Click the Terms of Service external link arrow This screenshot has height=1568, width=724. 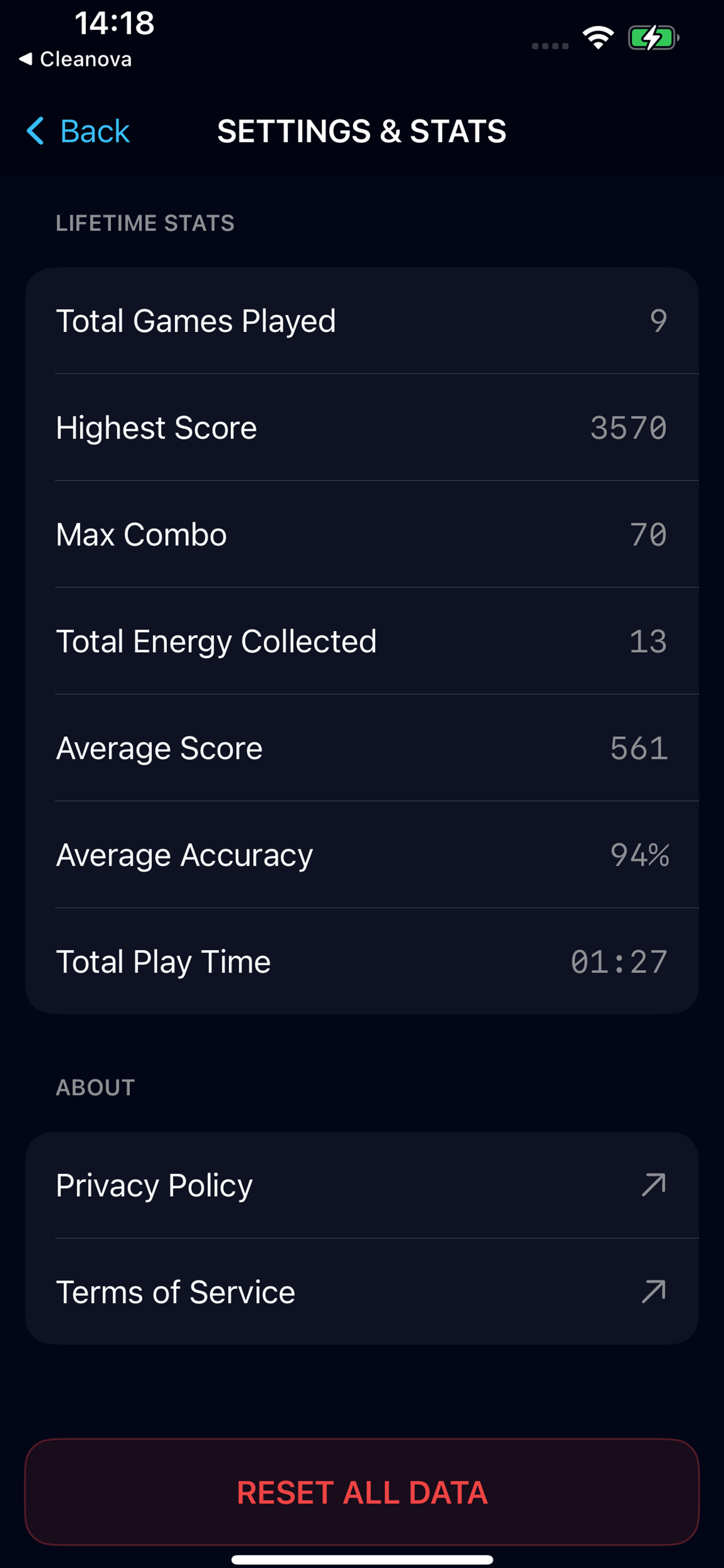[654, 1291]
